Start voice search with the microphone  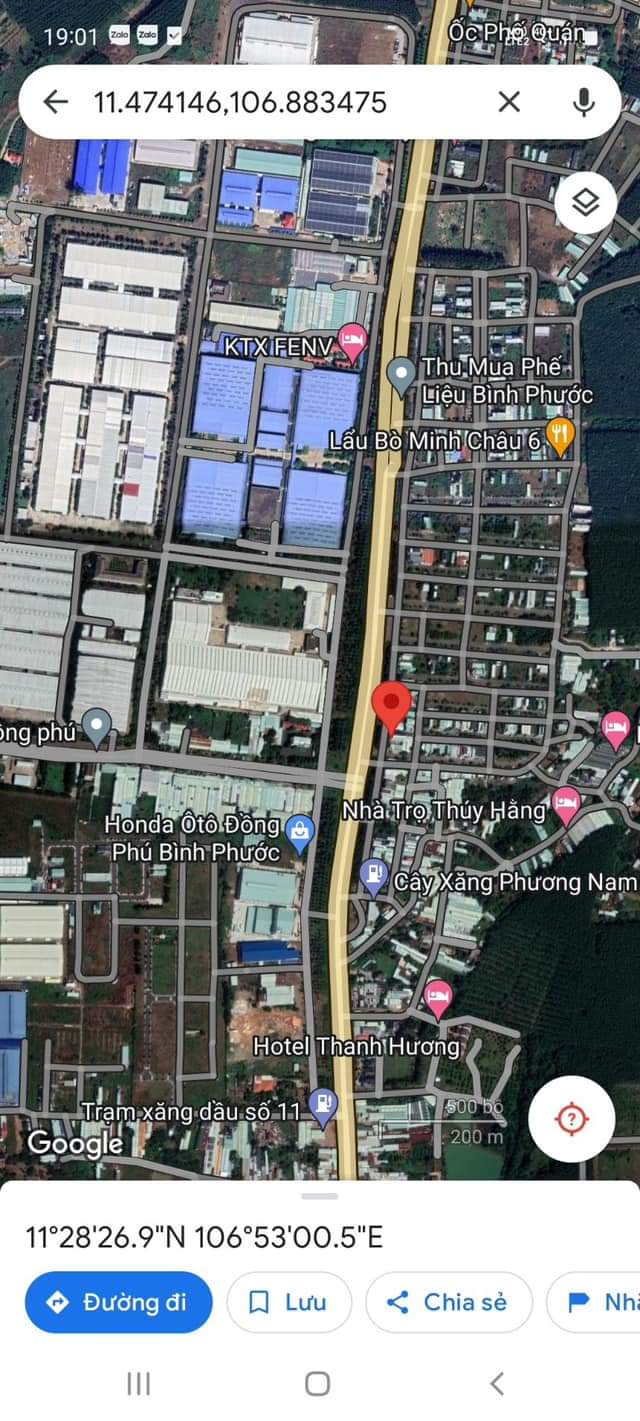583,102
